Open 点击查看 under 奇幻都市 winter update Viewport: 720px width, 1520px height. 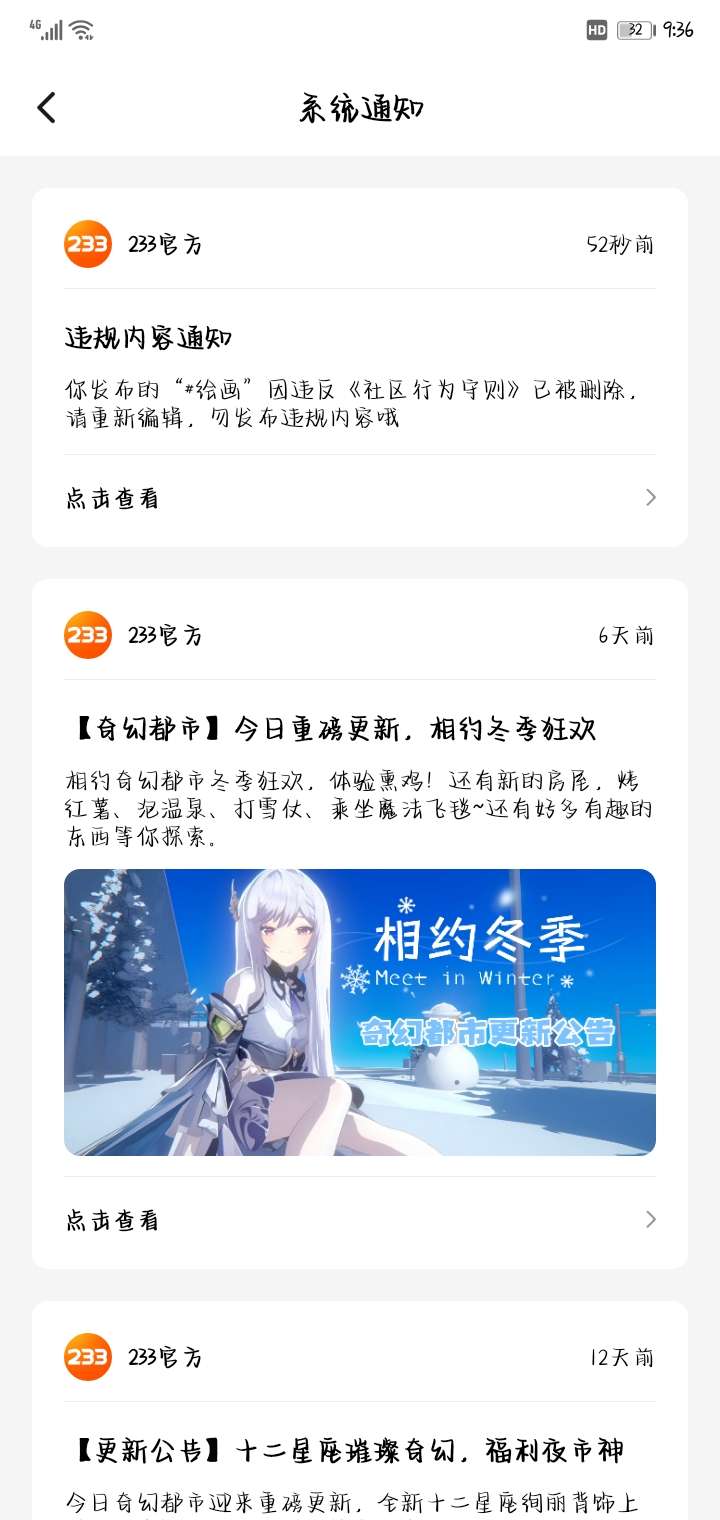tap(360, 1220)
